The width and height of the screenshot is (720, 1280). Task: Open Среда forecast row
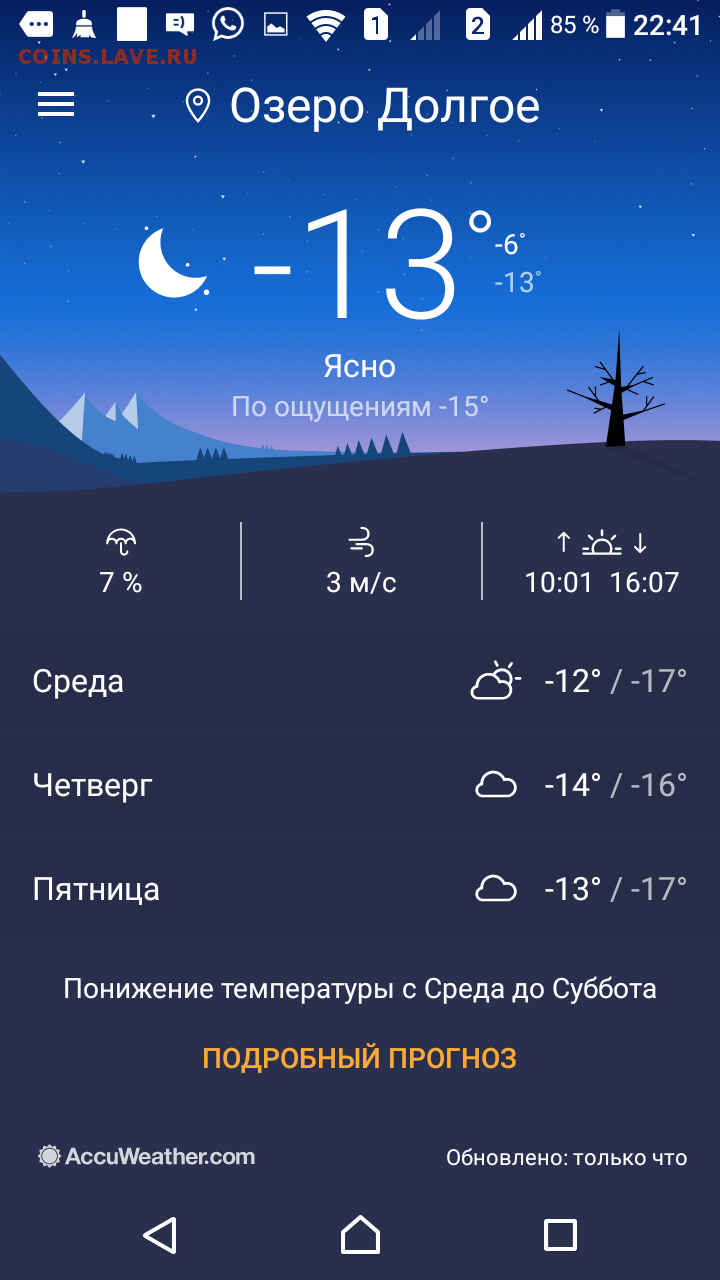click(x=360, y=682)
